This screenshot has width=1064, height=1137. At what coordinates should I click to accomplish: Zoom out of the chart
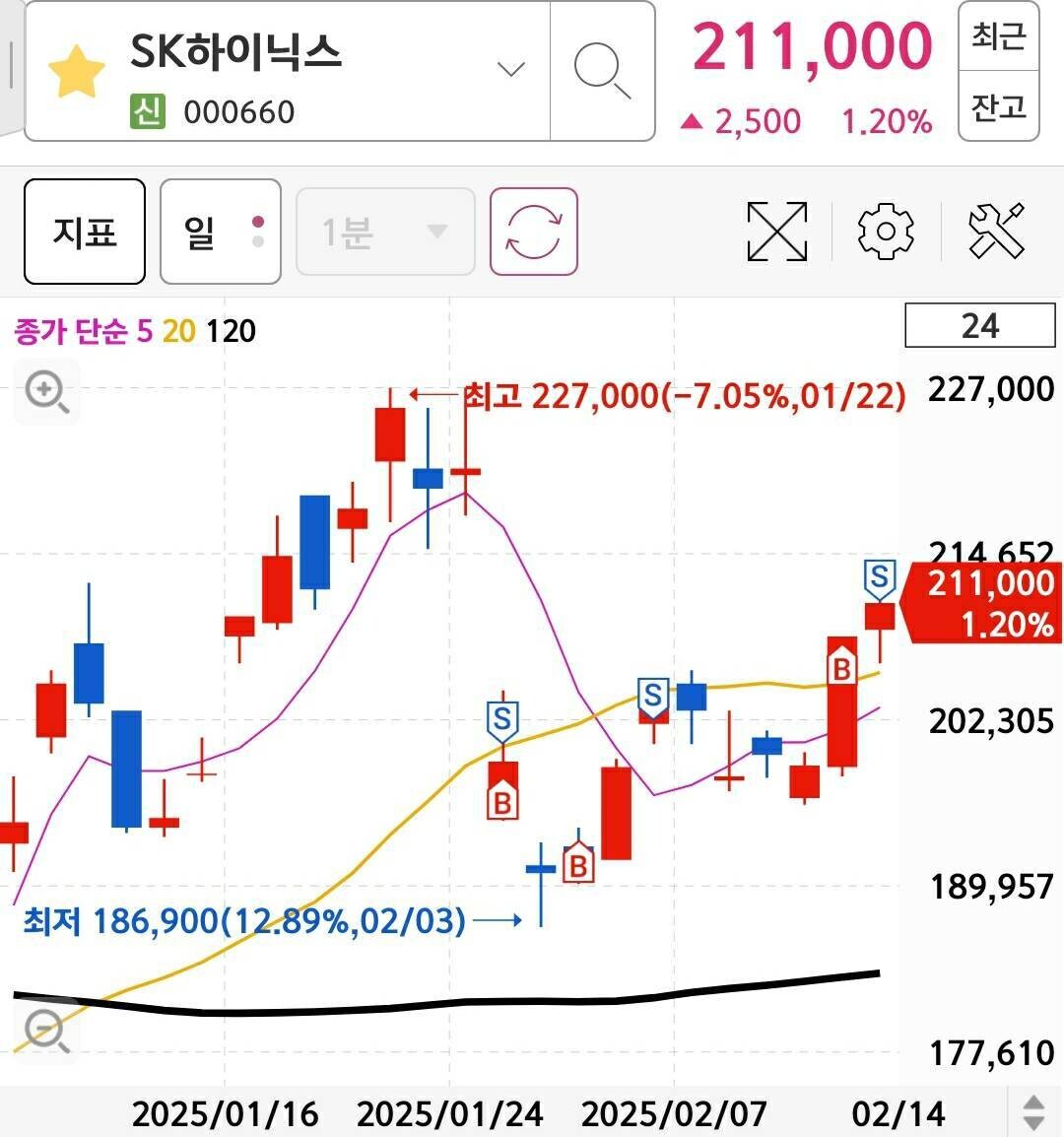pos(46,1032)
